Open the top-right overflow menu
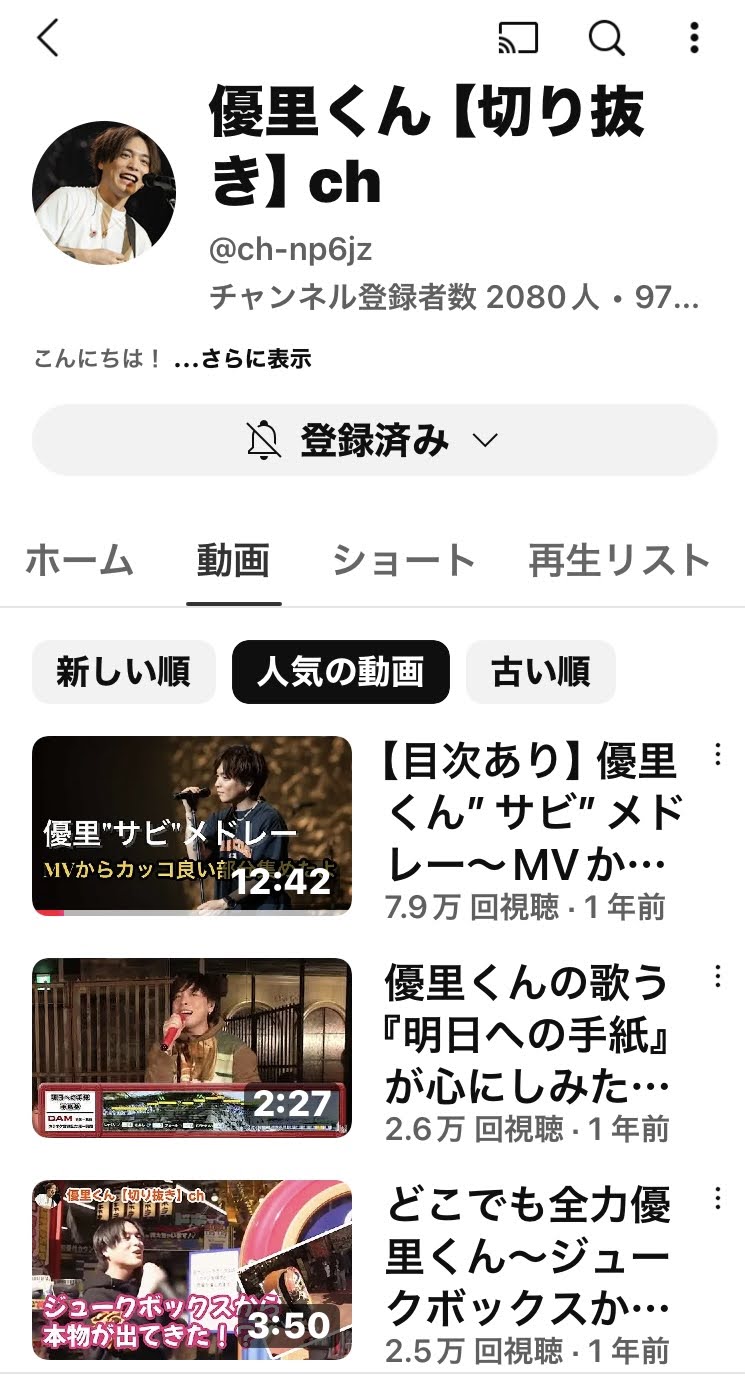Image resolution: width=745 pixels, height=1380 pixels. [x=694, y=39]
